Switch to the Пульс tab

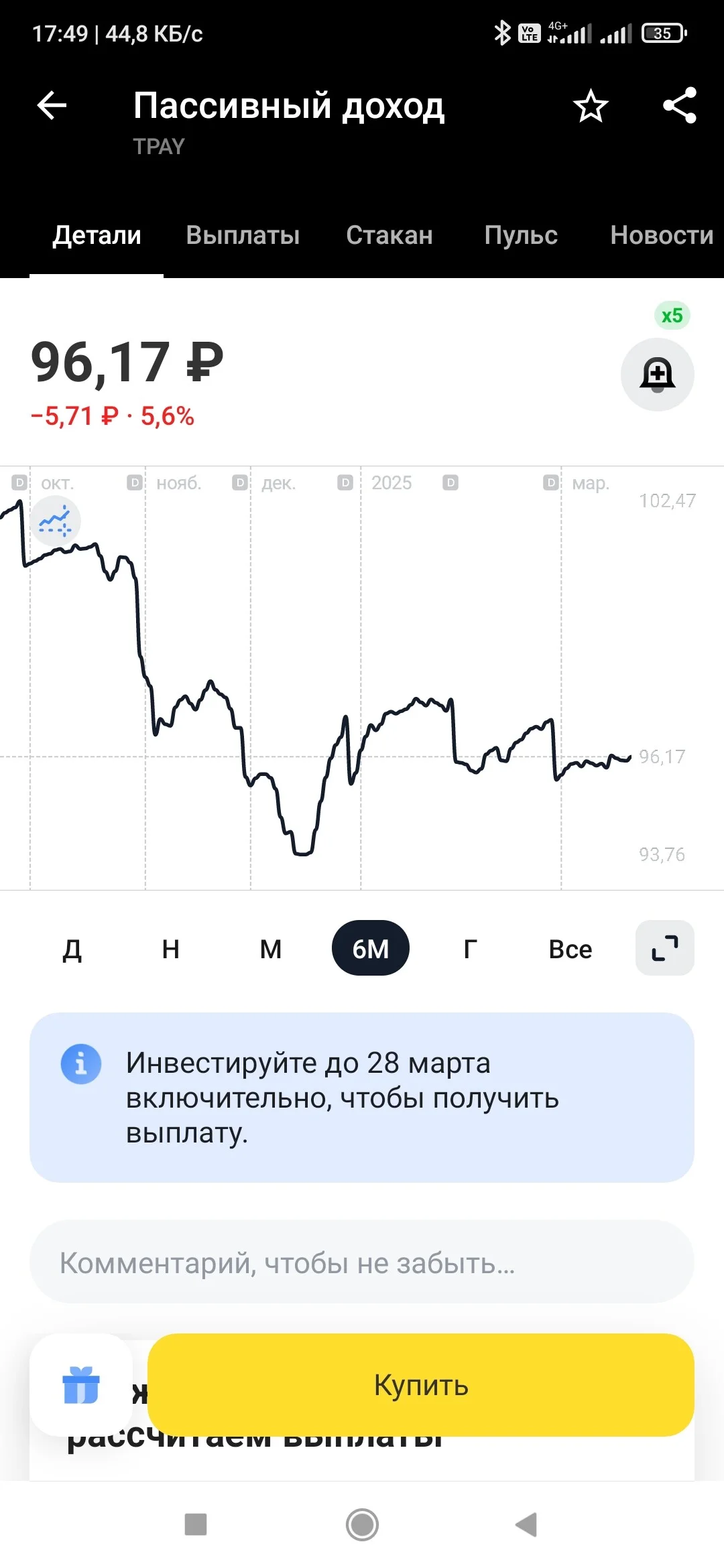click(x=521, y=235)
